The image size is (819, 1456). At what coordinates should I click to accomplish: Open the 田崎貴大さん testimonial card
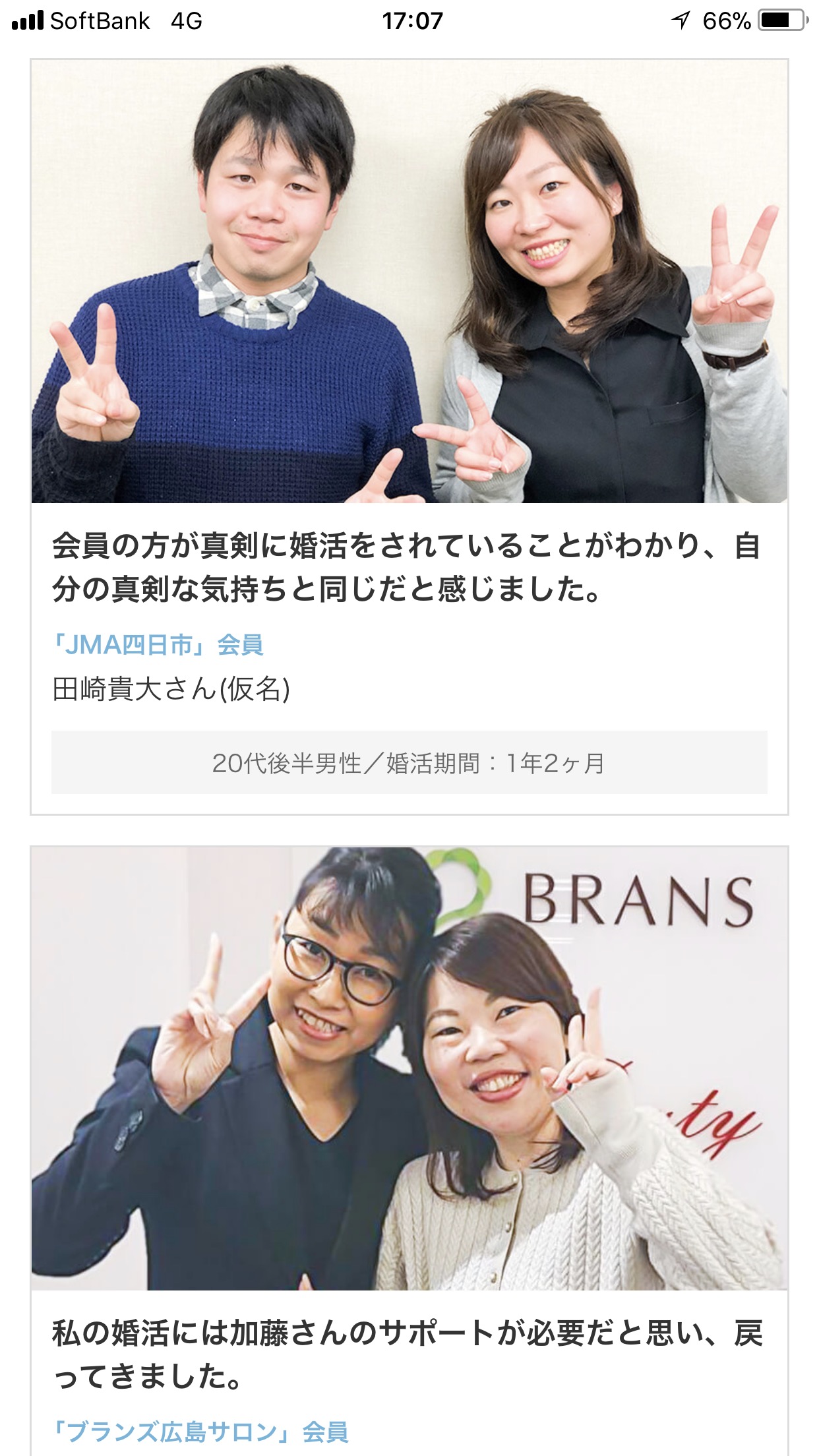[x=409, y=437]
